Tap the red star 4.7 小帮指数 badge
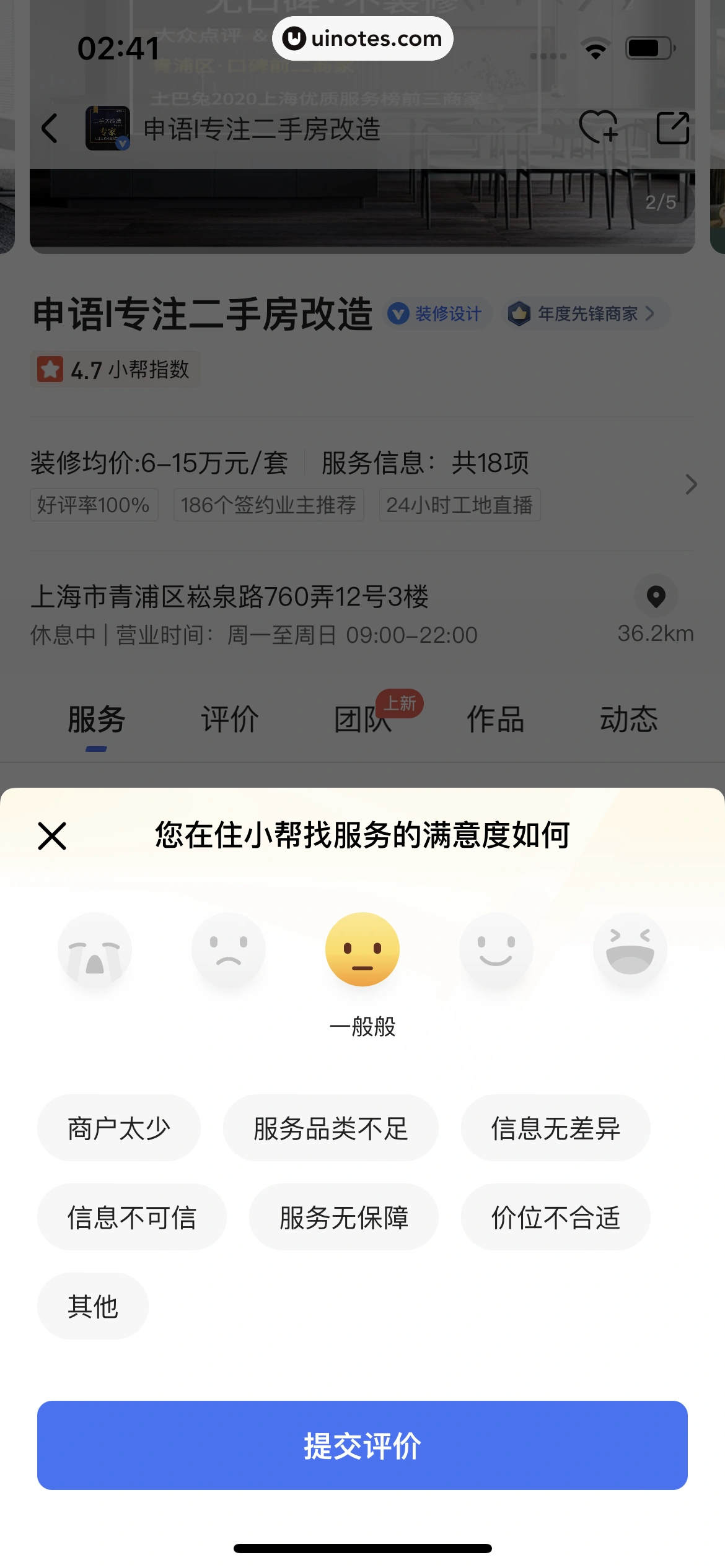725x1568 pixels. click(x=113, y=370)
